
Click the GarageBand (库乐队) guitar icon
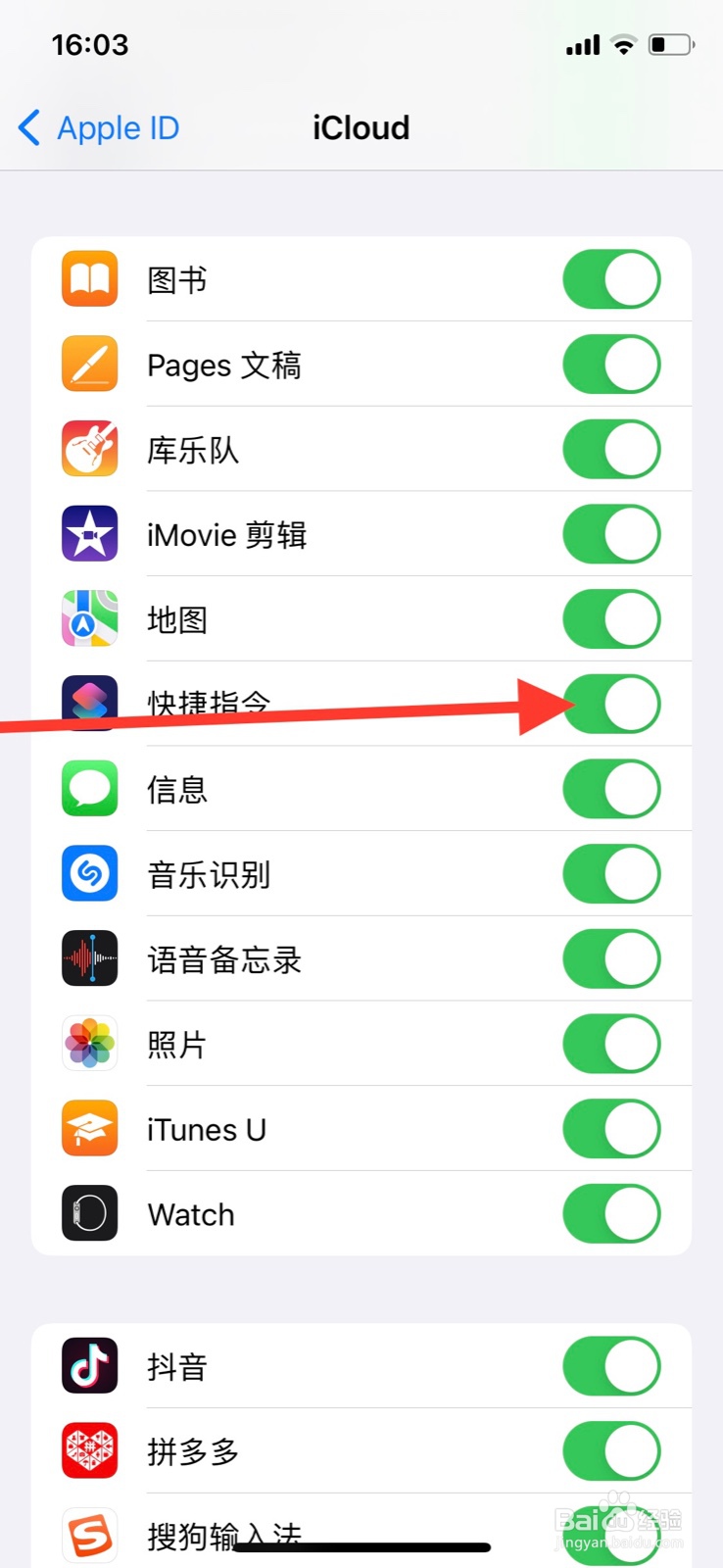(x=89, y=449)
